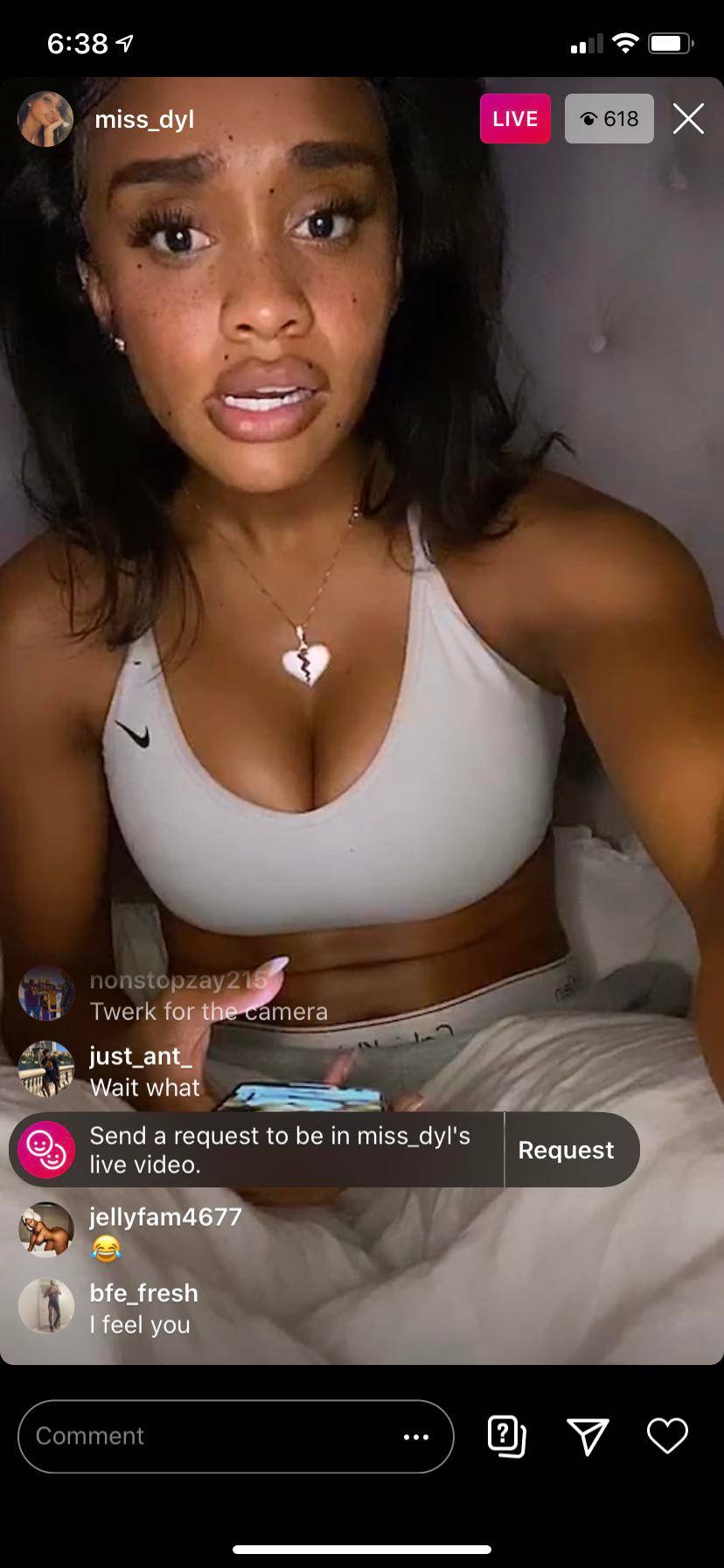Tap Request to join the live video
The width and height of the screenshot is (724, 1568).
[566, 1150]
